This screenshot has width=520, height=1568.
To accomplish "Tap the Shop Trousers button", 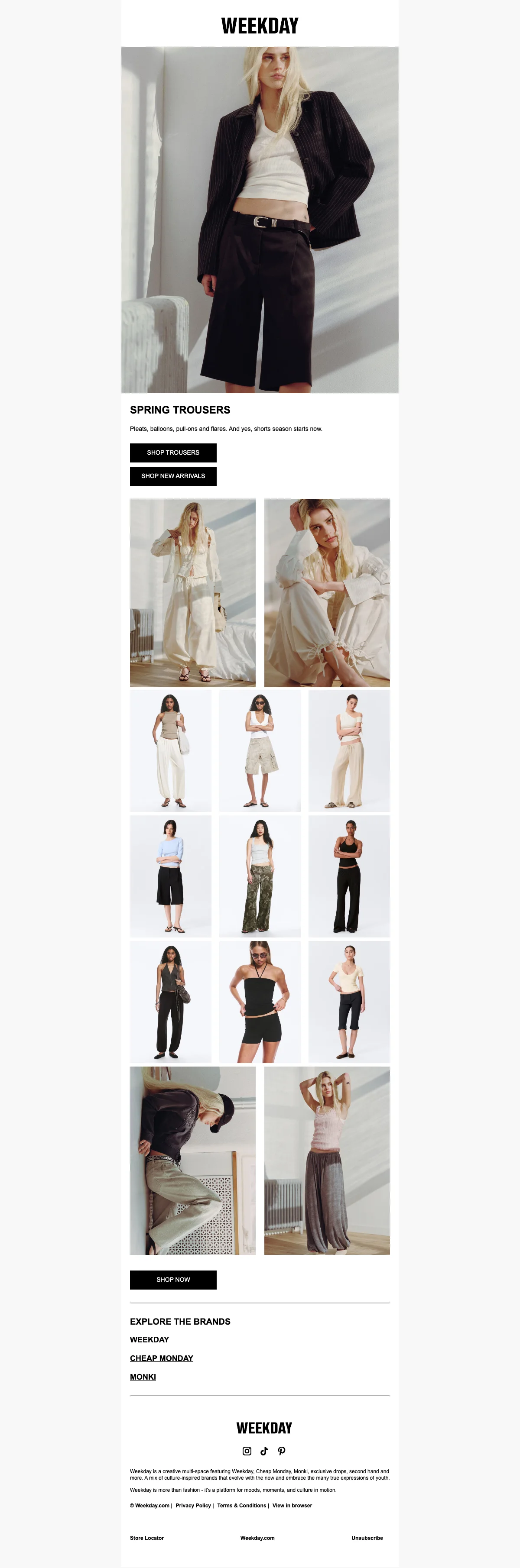I will point(173,453).
